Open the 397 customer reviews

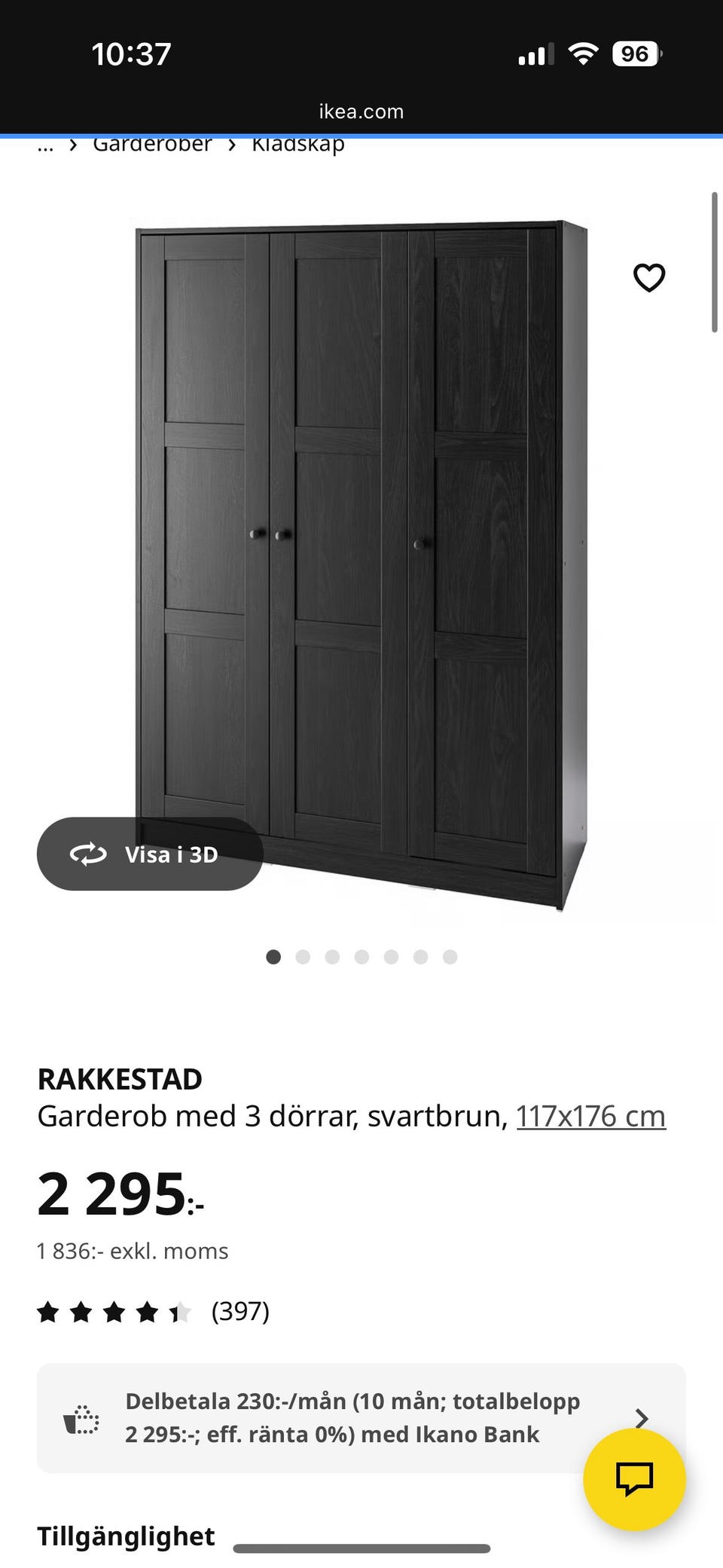239,1312
